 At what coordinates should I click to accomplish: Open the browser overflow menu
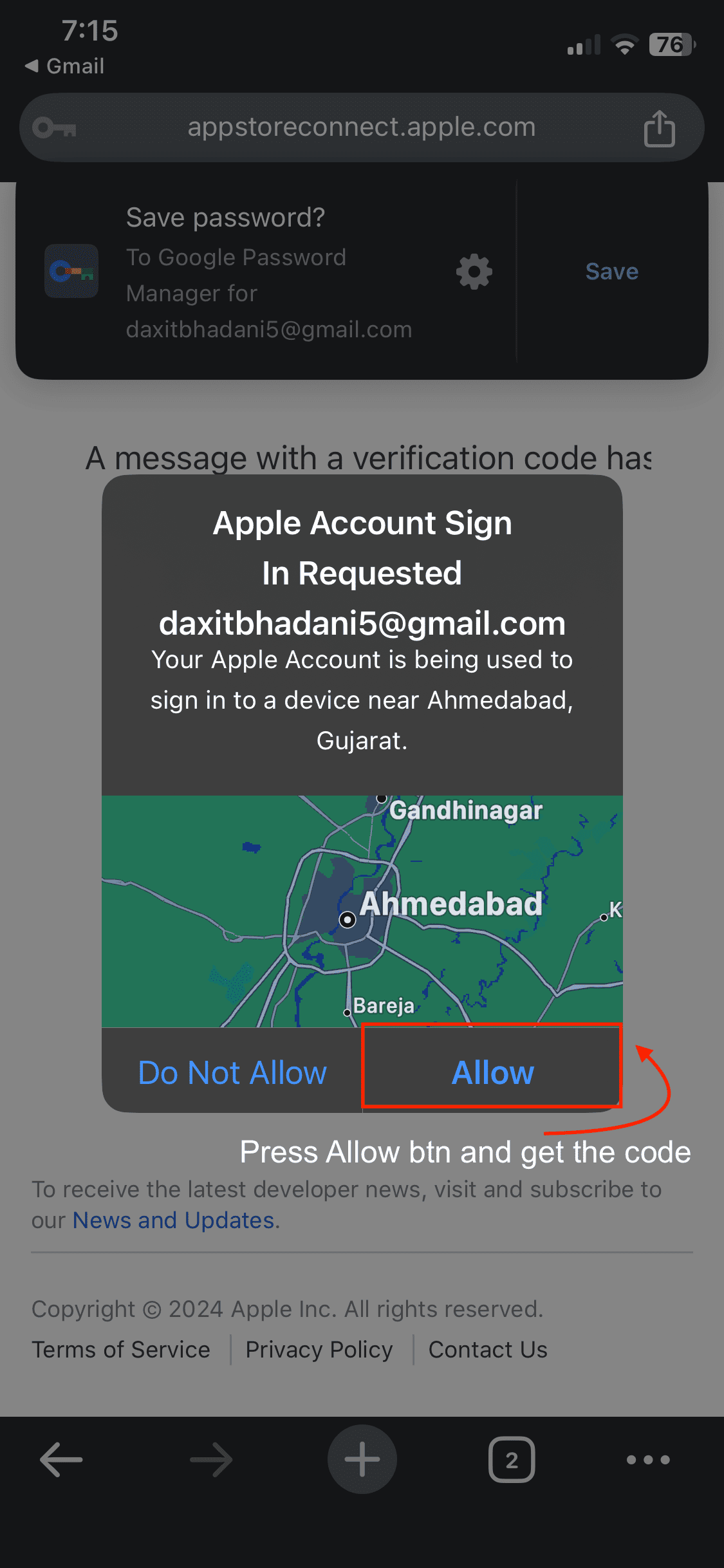point(648,1459)
